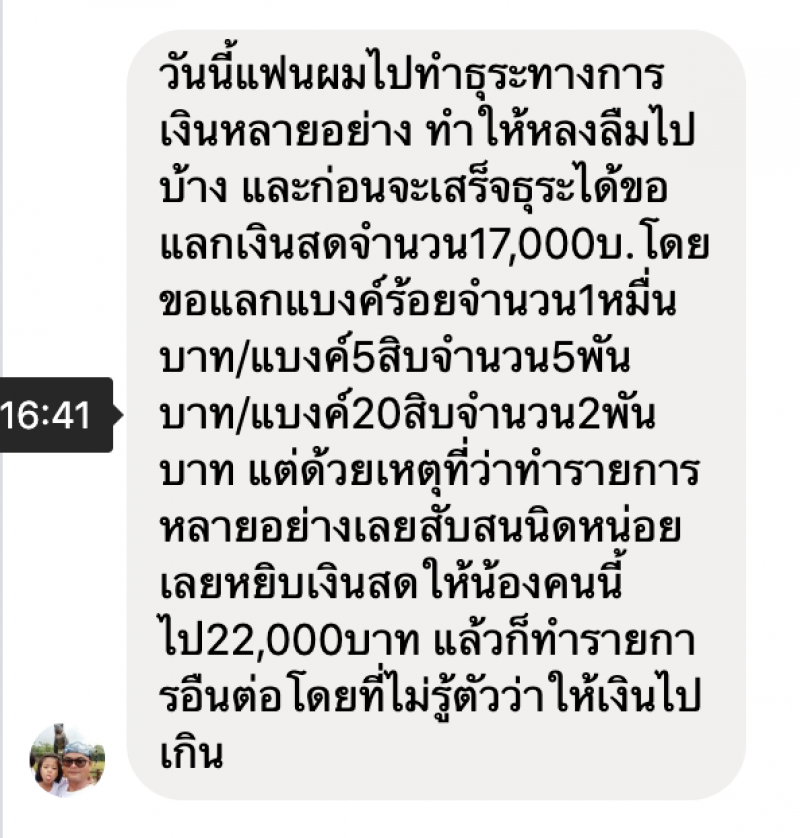The width and height of the screenshot is (800, 838).
Task: Open the sender's profile picture avatar
Action: [67, 759]
